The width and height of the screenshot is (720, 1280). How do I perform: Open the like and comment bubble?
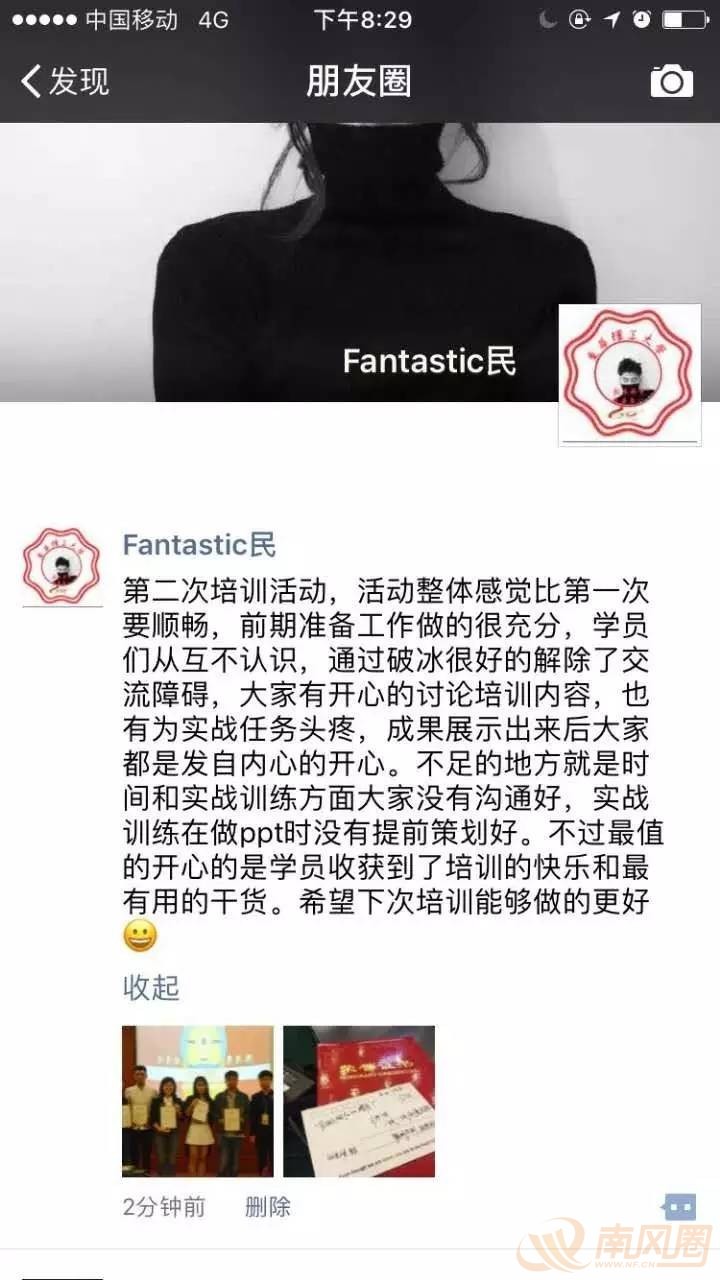click(x=679, y=1207)
